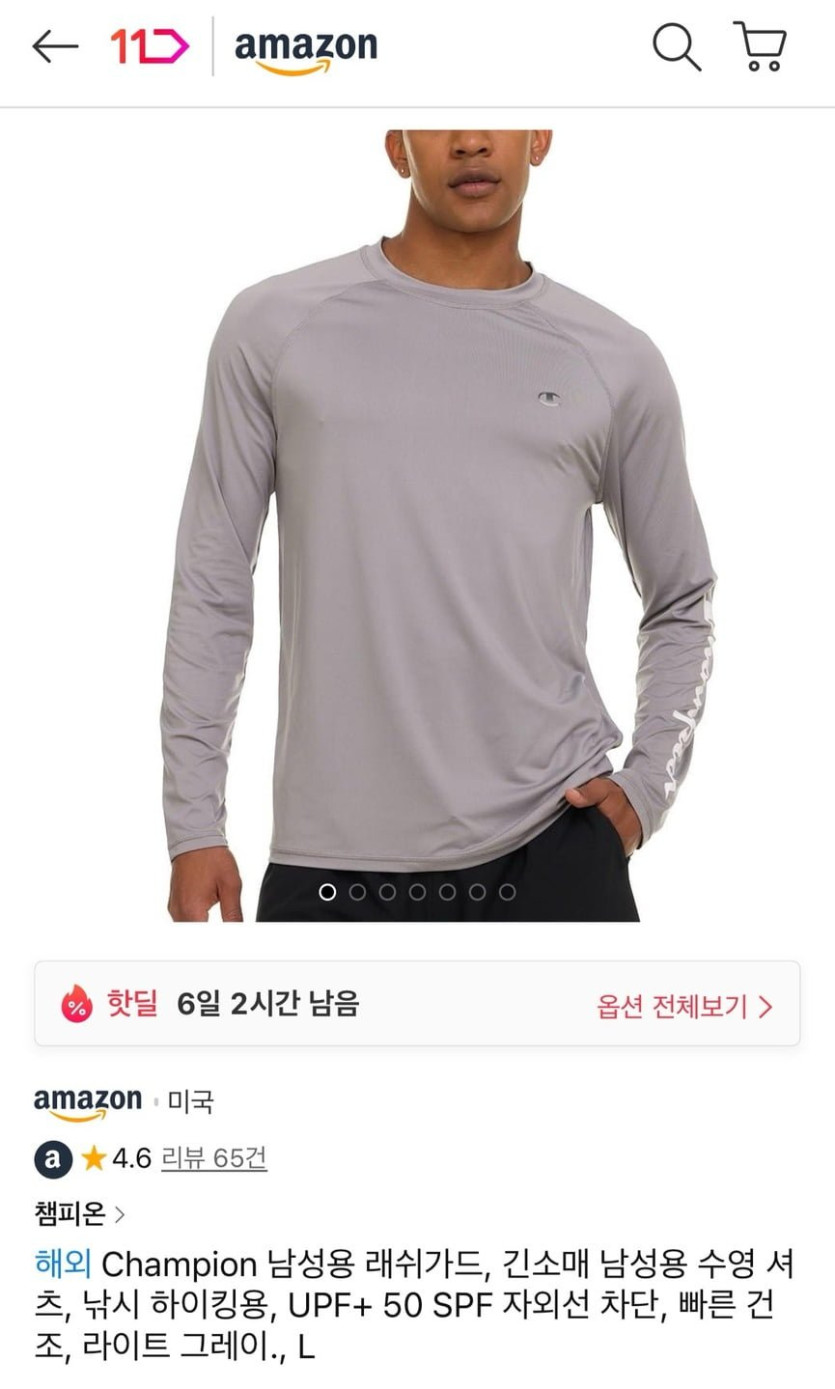Open the shopping cart

(x=761, y=46)
